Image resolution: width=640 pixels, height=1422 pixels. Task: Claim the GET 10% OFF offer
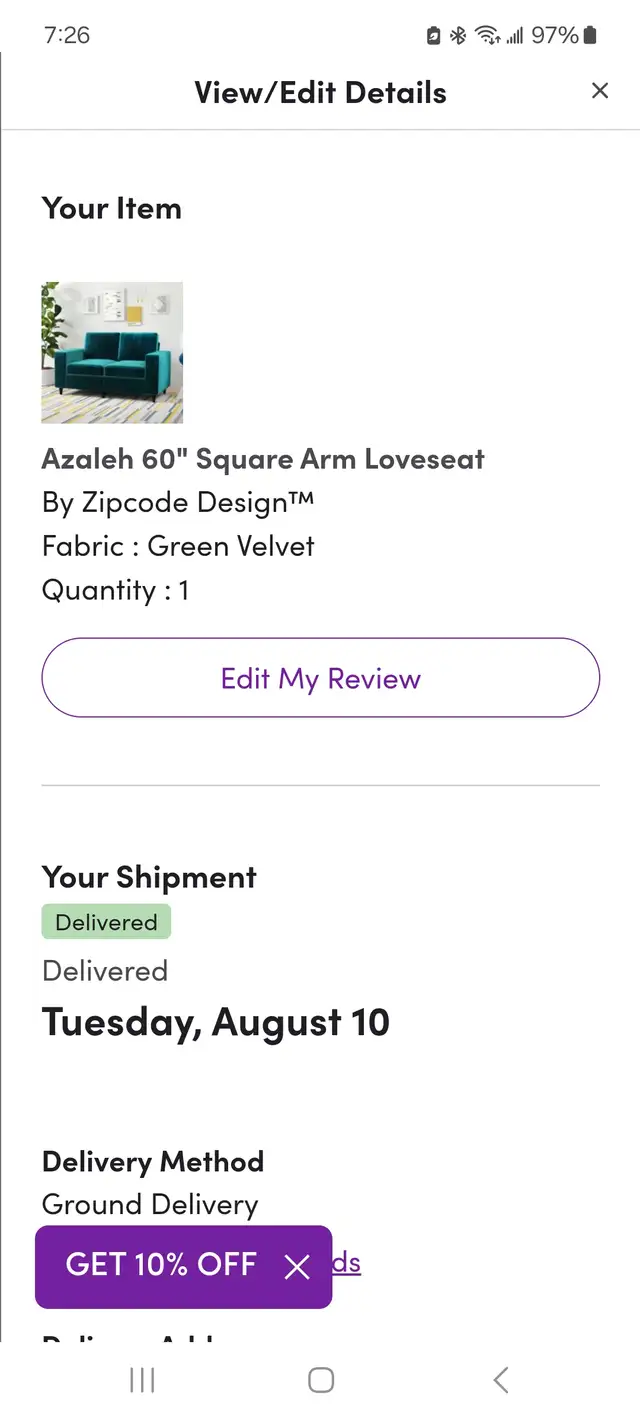161,1264
